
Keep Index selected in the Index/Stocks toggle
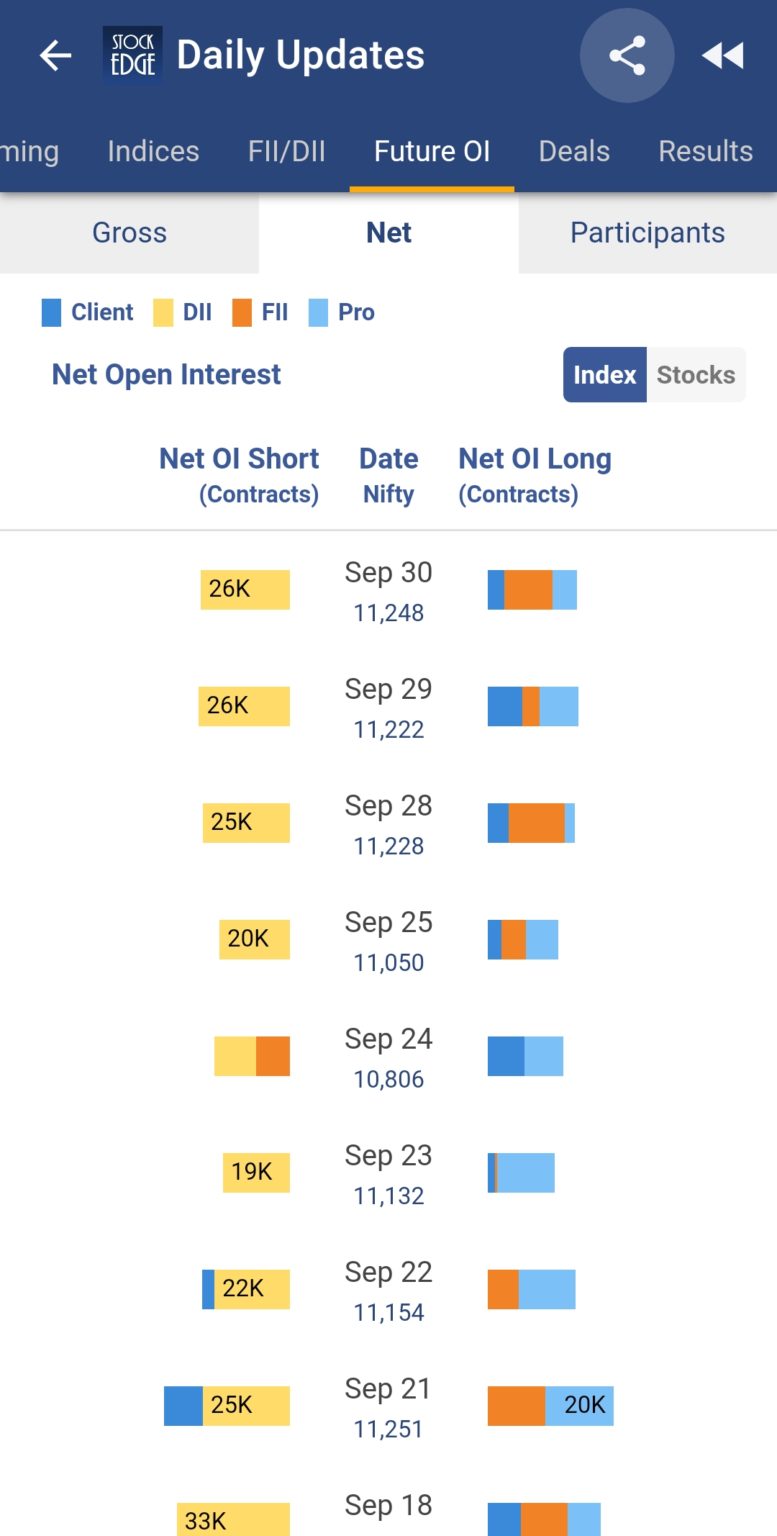[604, 375]
